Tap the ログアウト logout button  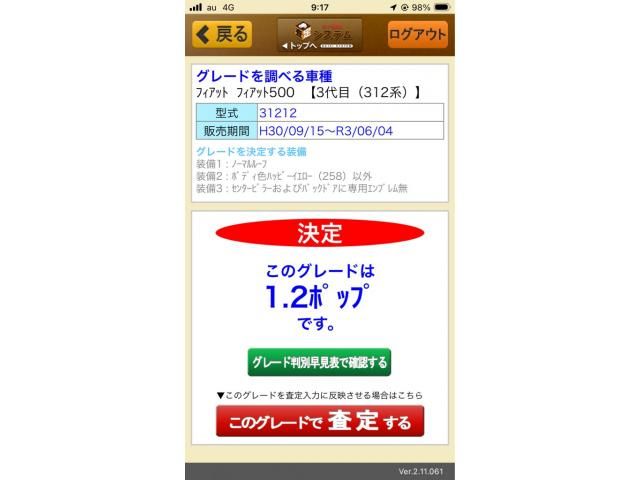pos(417,34)
